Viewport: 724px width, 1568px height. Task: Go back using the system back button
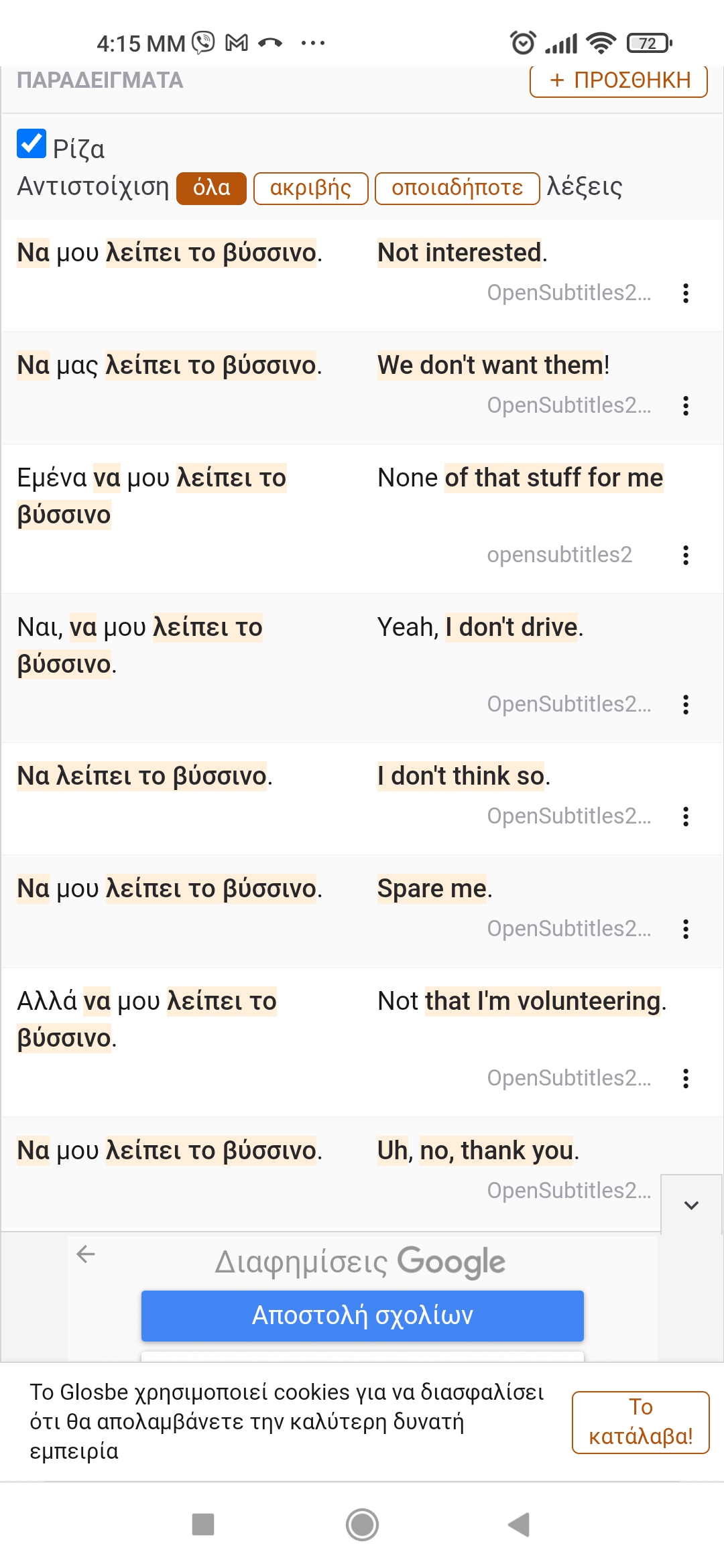(x=519, y=1524)
